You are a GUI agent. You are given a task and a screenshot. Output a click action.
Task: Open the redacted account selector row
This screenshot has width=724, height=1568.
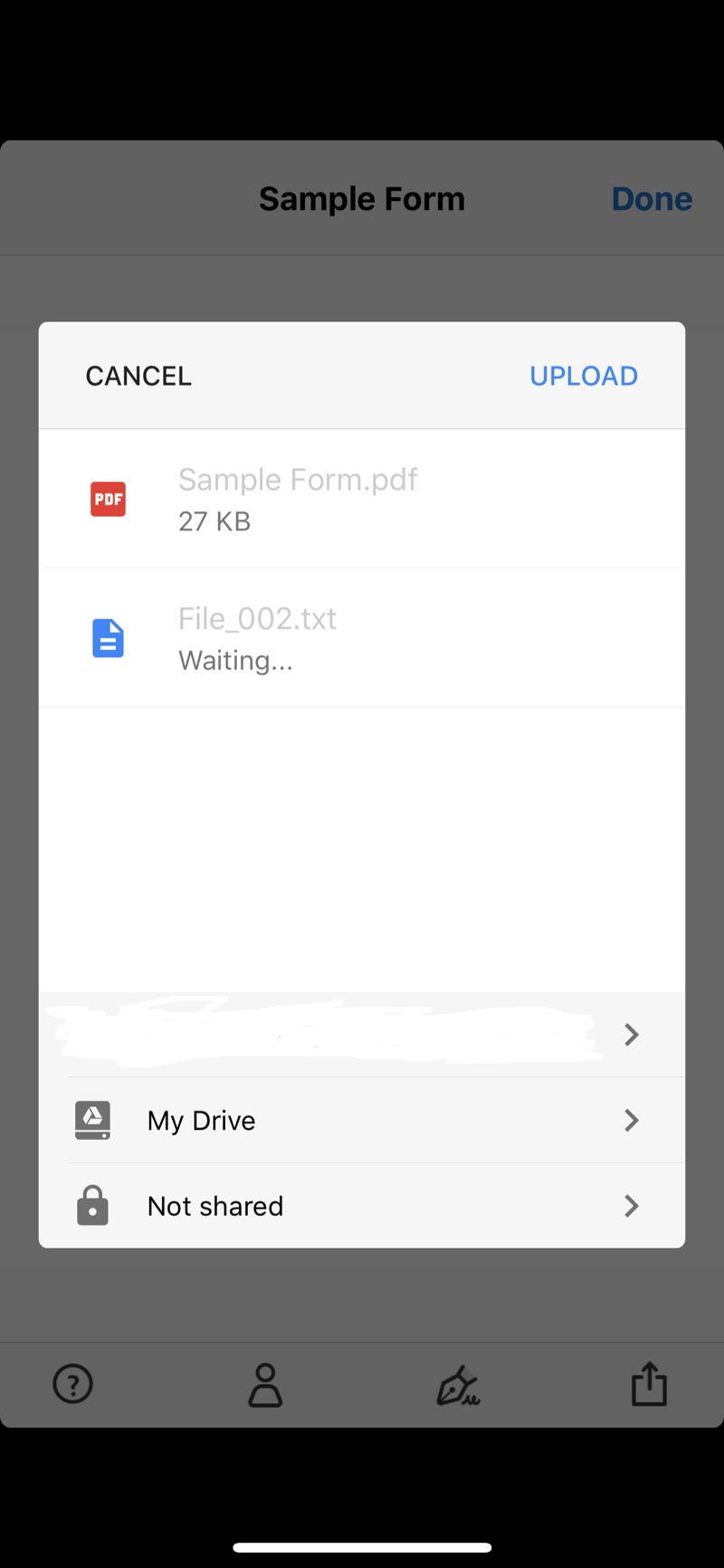point(361,1034)
